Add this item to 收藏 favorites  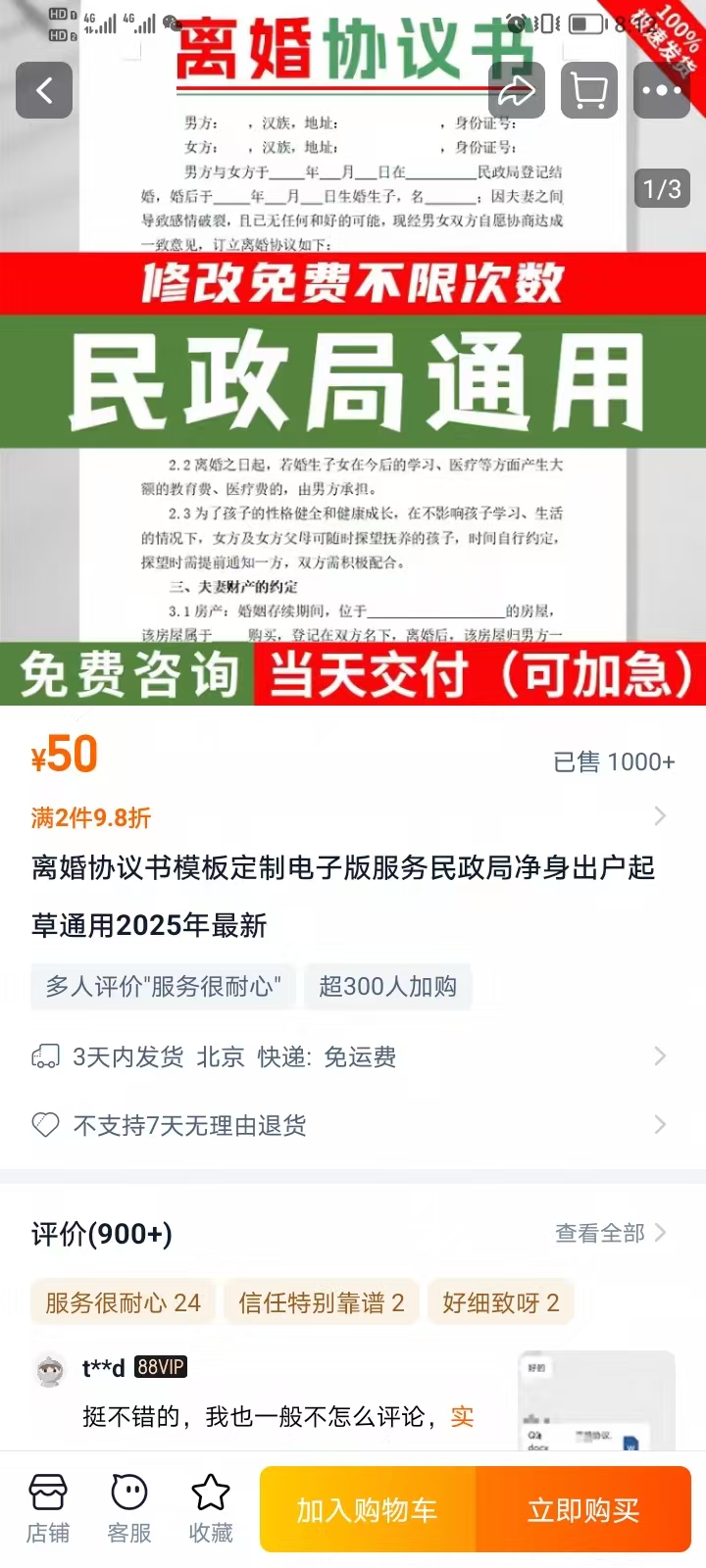pyautogui.click(x=211, y=1509)
